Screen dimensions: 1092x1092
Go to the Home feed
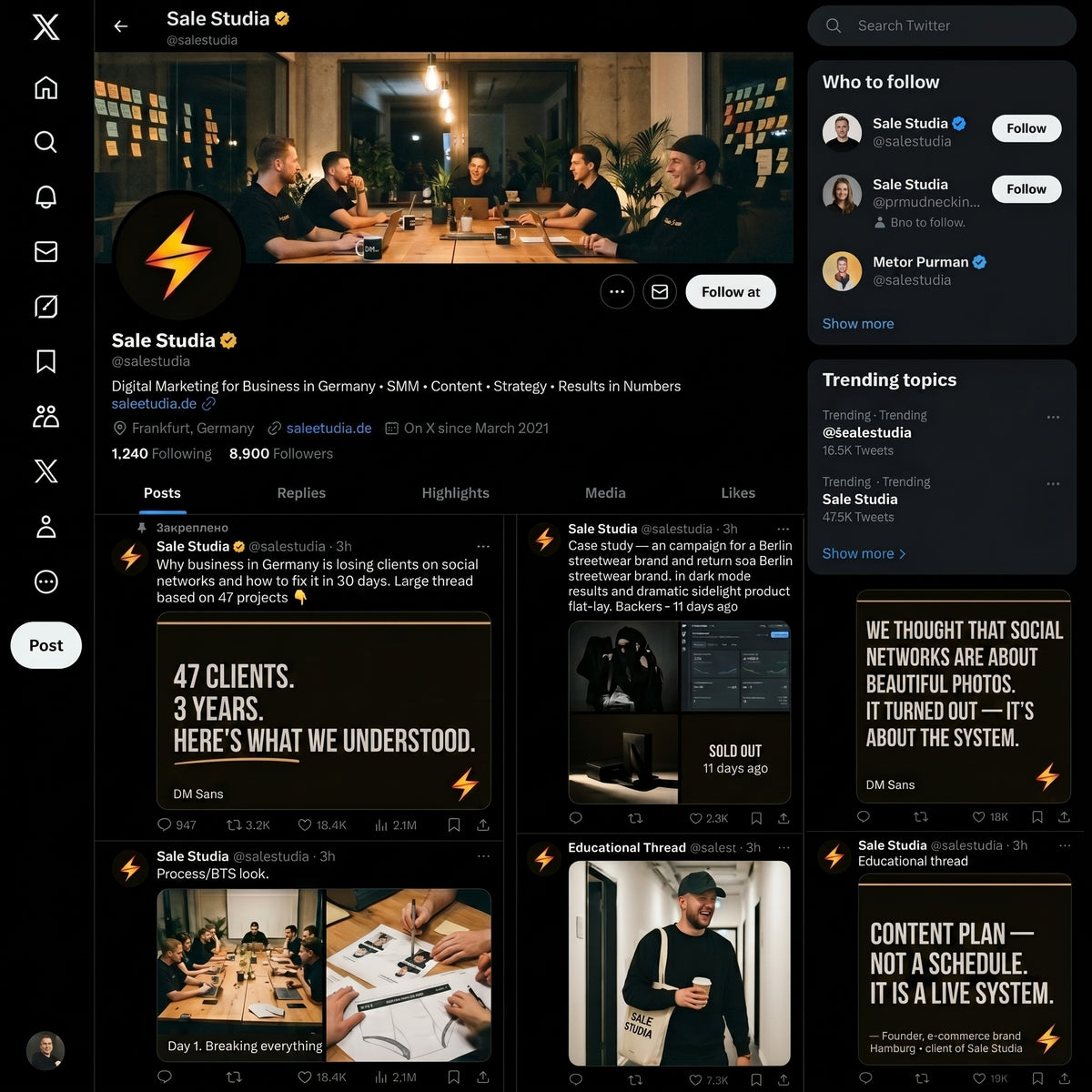[45, 87]
